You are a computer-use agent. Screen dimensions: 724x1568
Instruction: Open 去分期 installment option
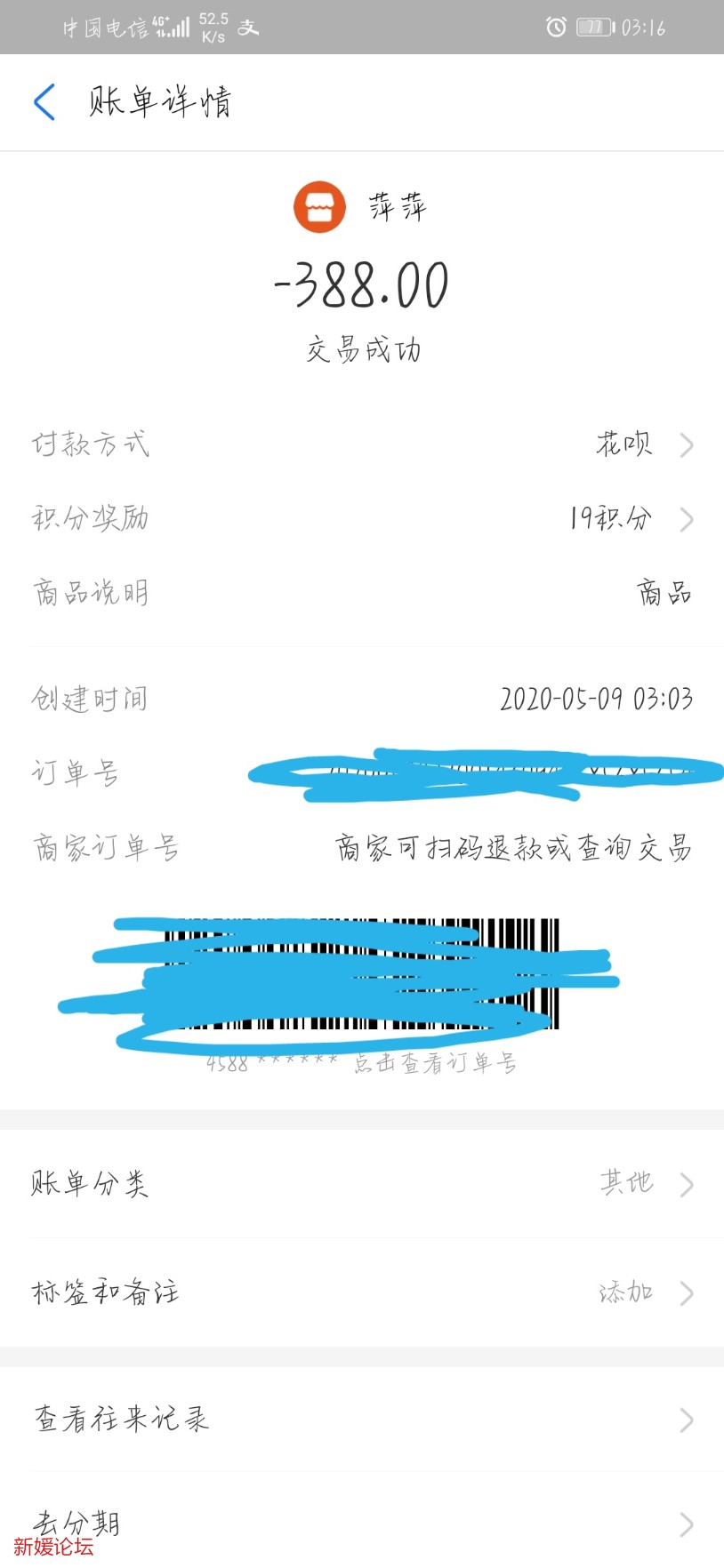pyautogui.click(x=362, y=1524)
